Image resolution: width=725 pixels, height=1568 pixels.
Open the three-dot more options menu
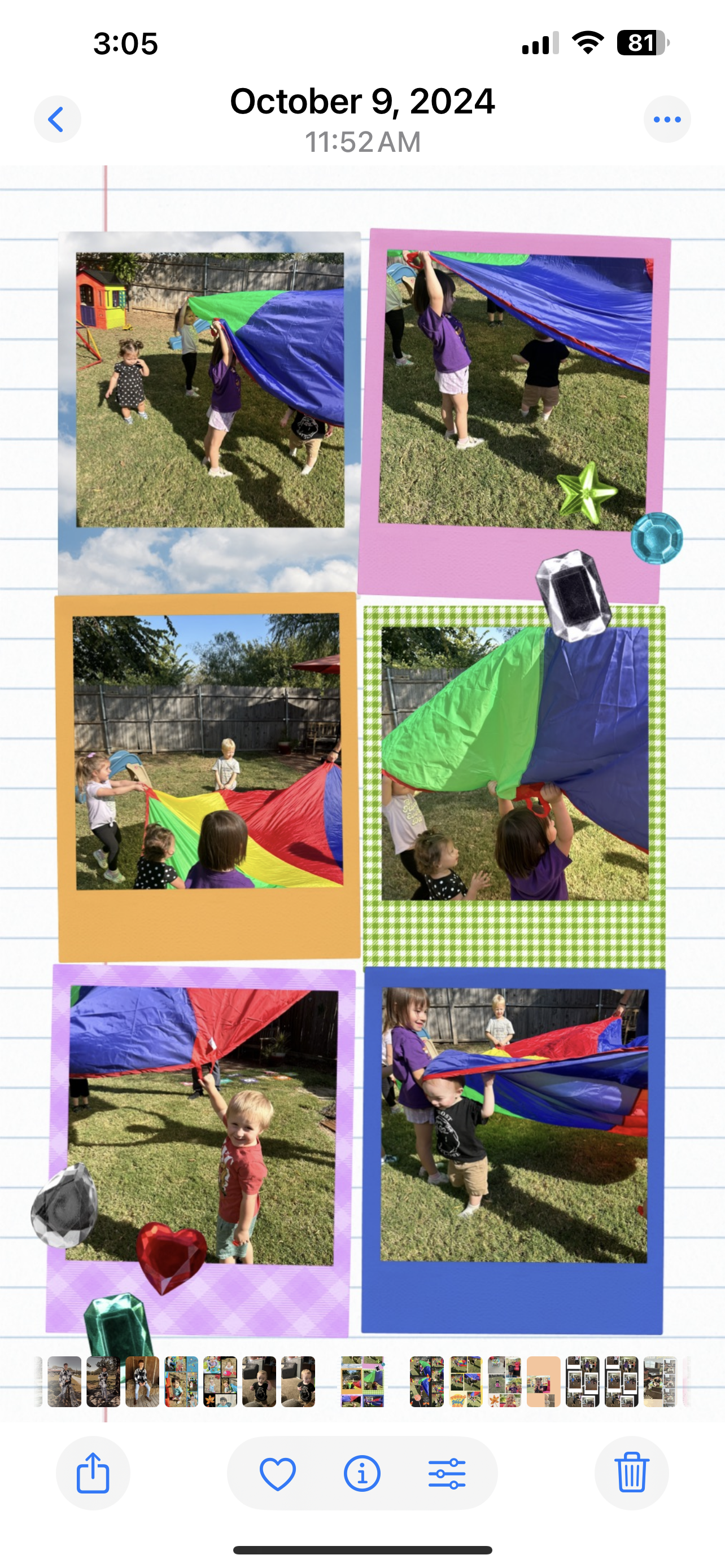(667, 119)
